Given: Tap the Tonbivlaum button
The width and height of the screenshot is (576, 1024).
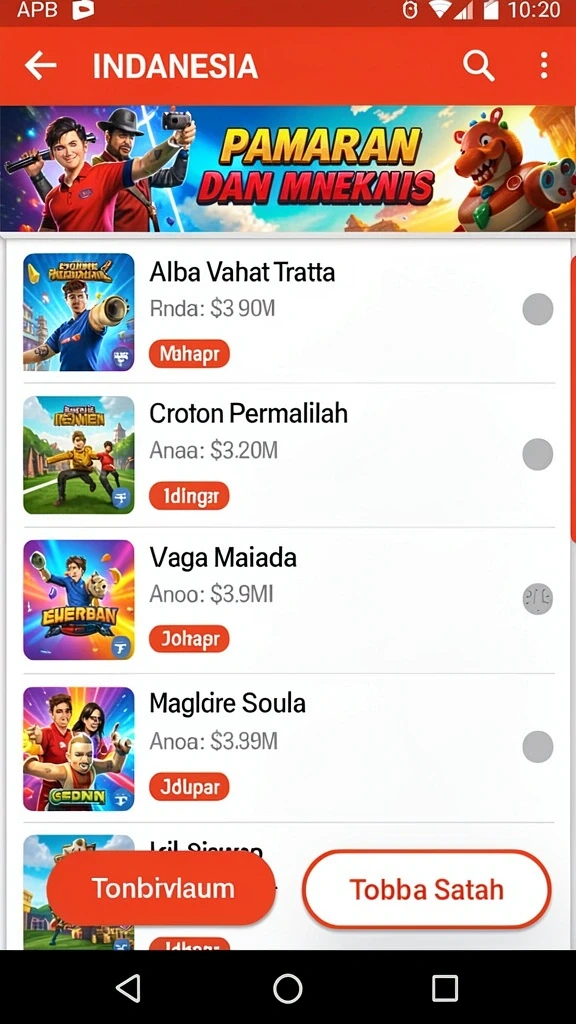Looking at the screenshot, I should (162, 889).
